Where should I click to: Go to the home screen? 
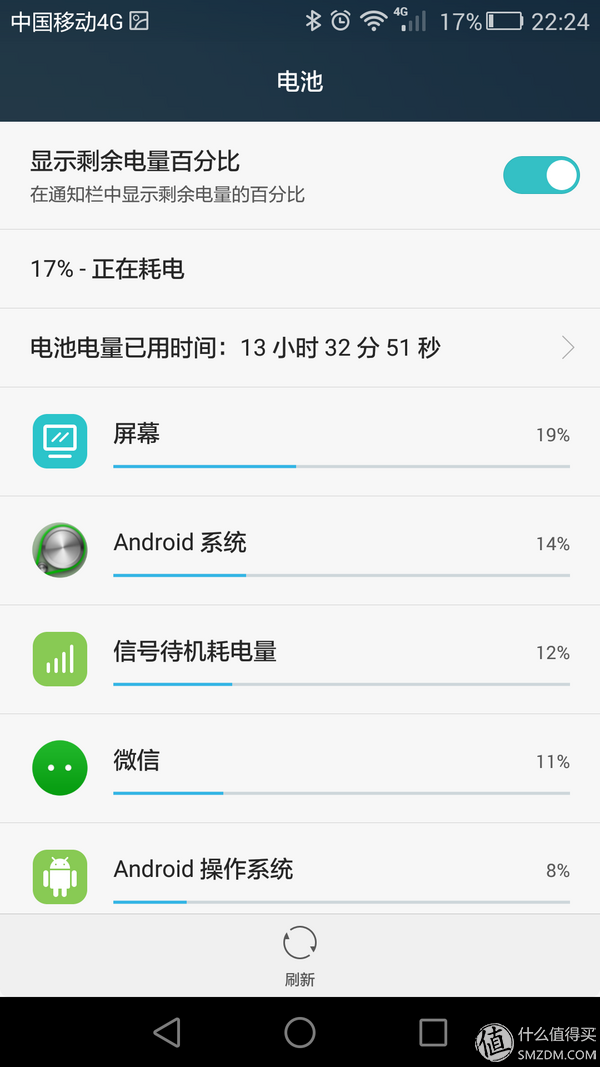(300, 1032)
